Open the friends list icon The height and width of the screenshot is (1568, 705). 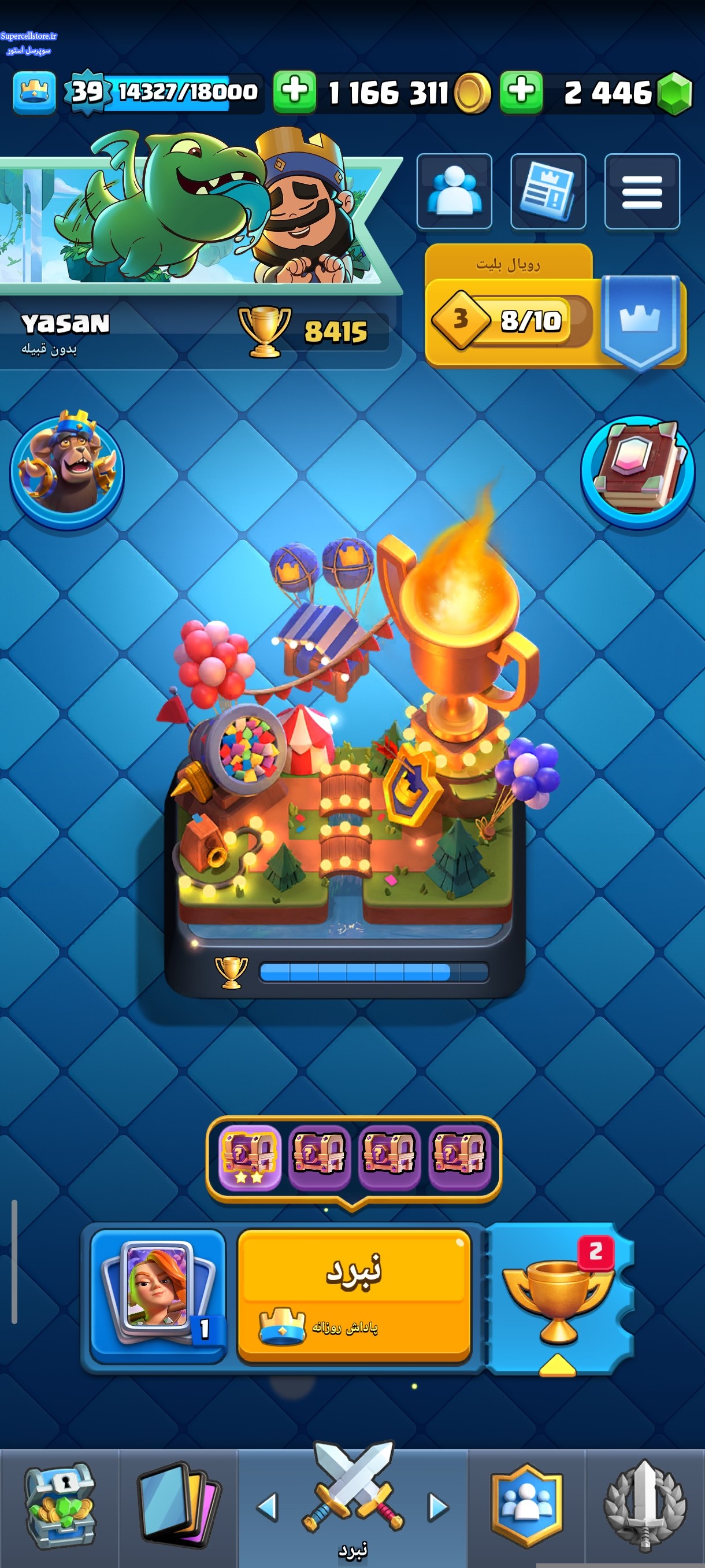click(454, 191)
